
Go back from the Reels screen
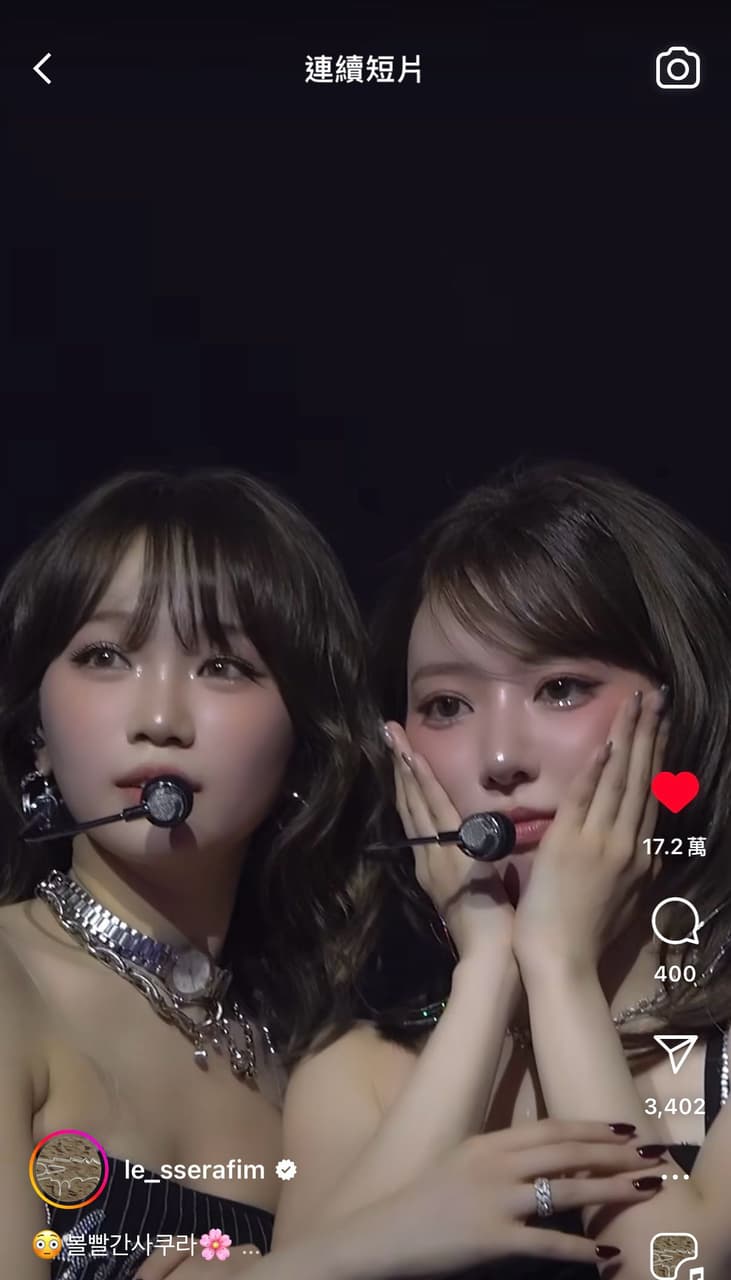(x=42, y=69)
